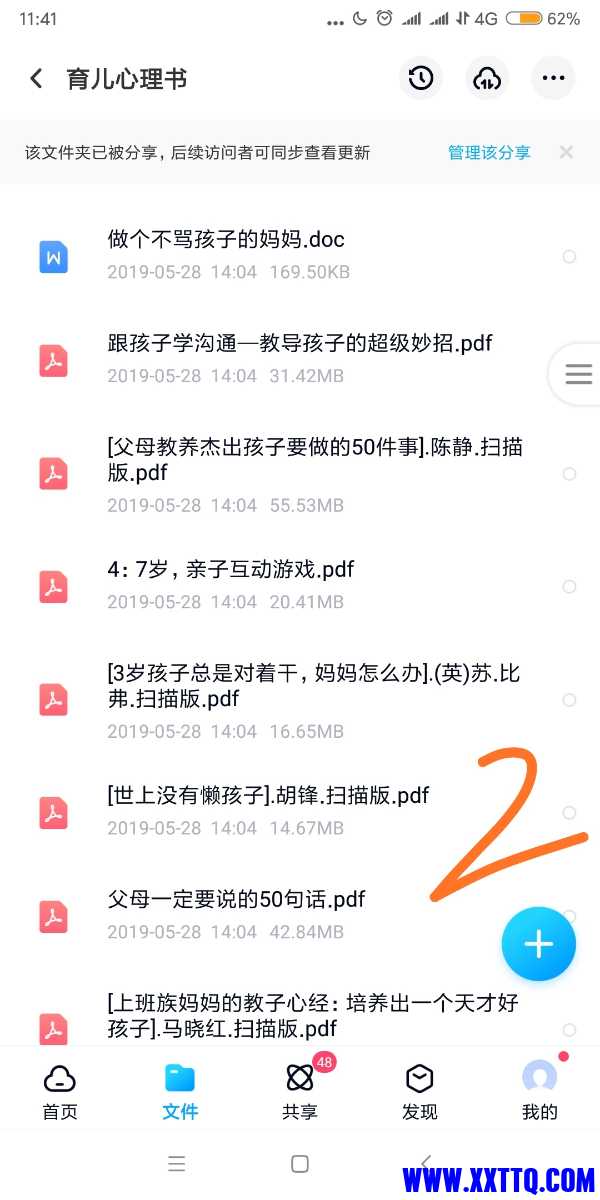Image resolution: width=600 pixels, height=1200 pixels.
Task: Open the three-dot overflow menu
Action: pos(552,78)
